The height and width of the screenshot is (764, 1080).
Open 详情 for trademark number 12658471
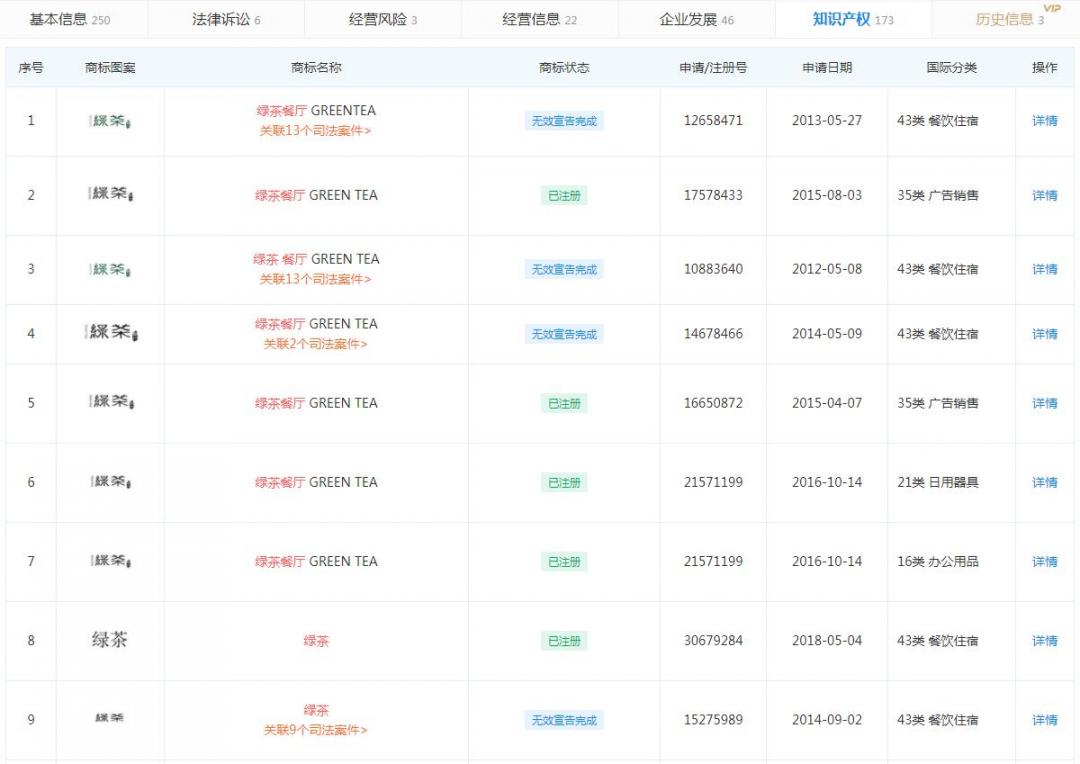coord(1044,121)
